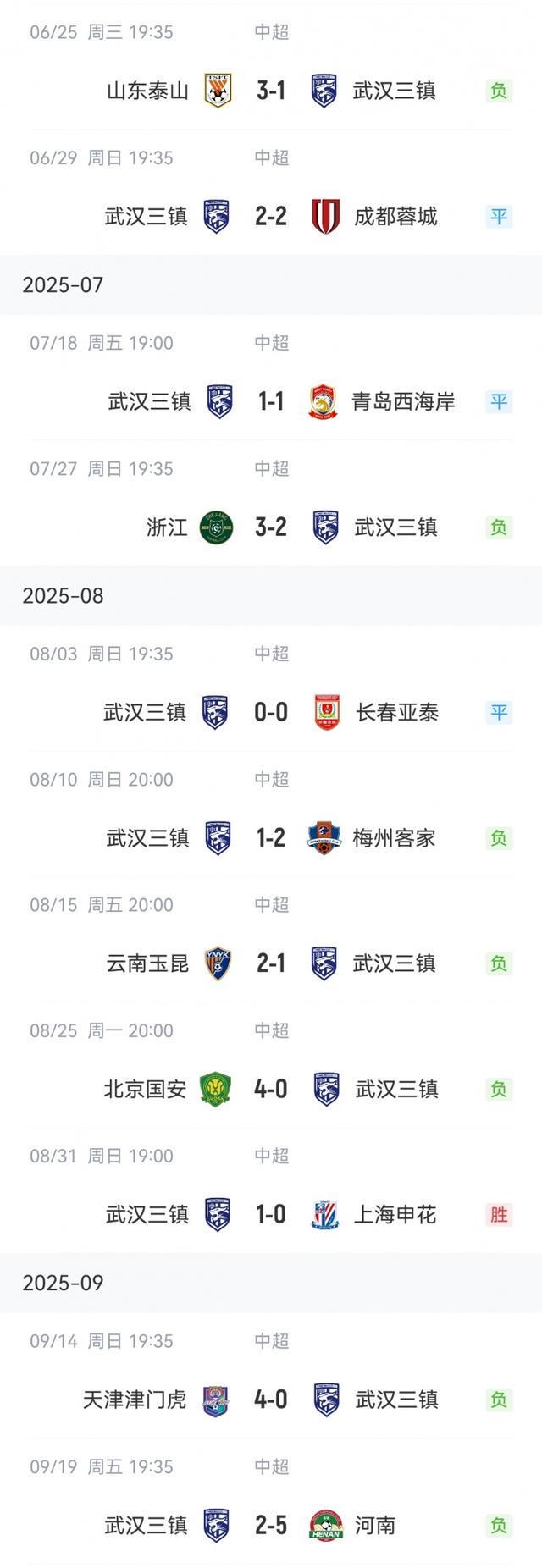Viewport: 542px width, 1568px height.
Task: View the 3-2 loss to 浙江
Action: (x=271, y=527)
